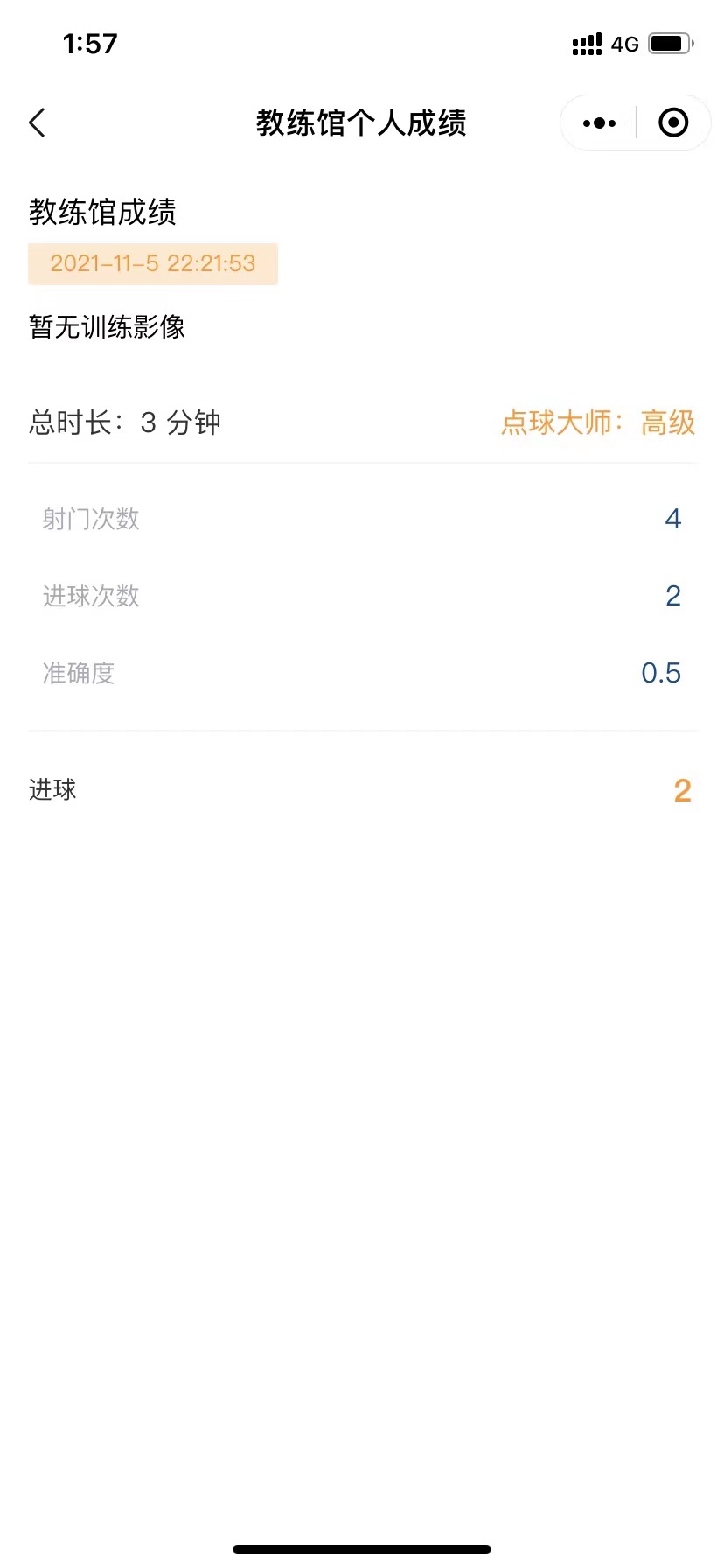
Task: Go back using the top-left arrow
Action: coord(37,123)
